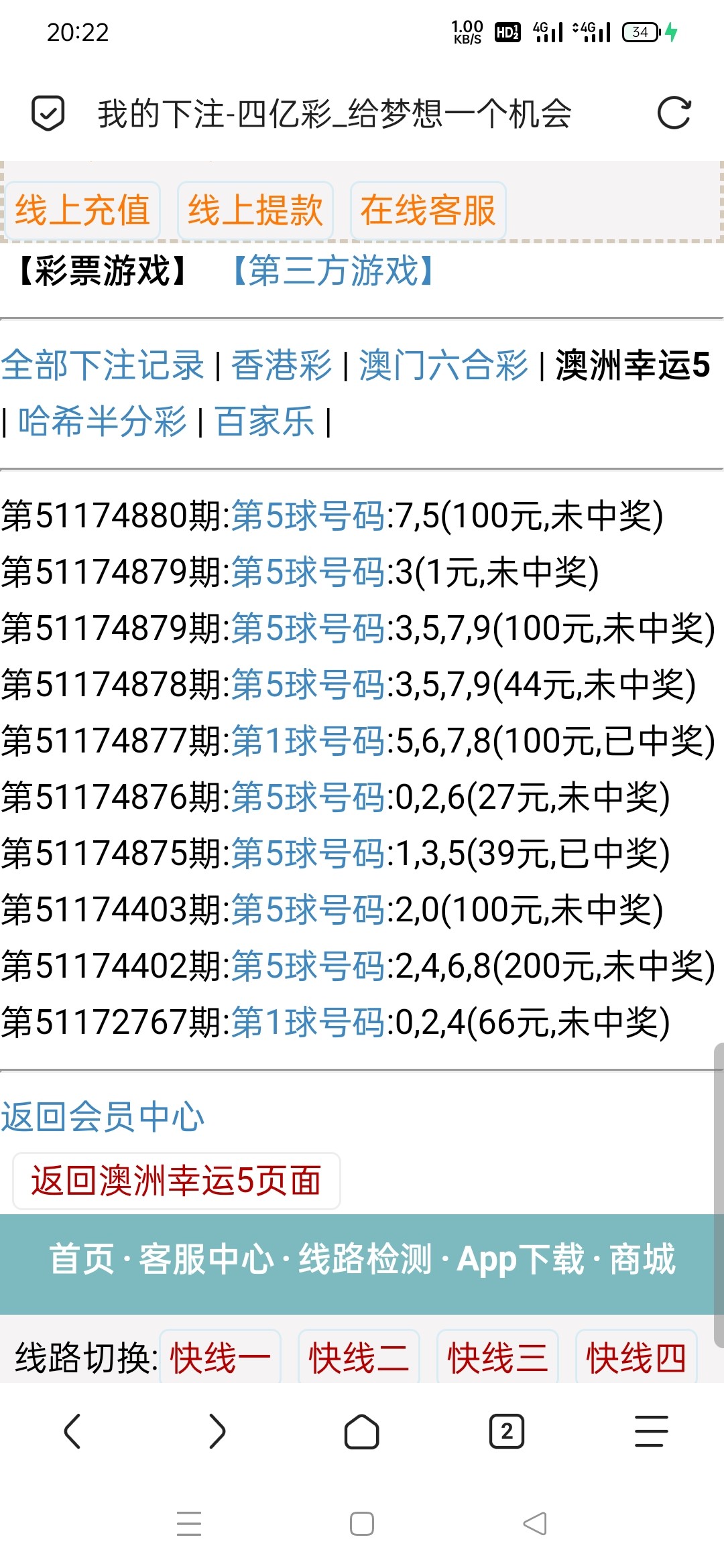The width and height of the screenshot is (724, 1568).
Task: Open 客服中心 in footer
Action: [206, 1258]
